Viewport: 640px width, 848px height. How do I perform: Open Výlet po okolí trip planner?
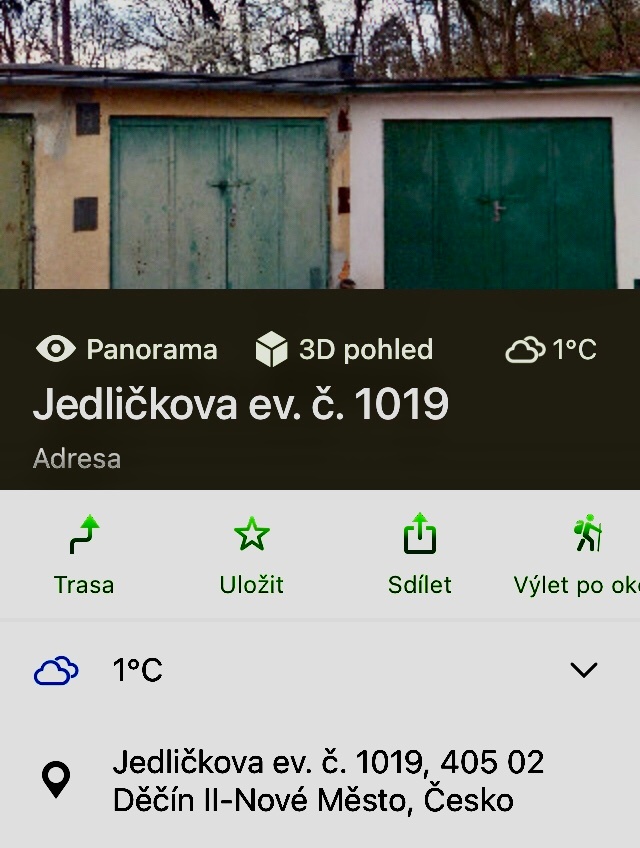[585, 555]
